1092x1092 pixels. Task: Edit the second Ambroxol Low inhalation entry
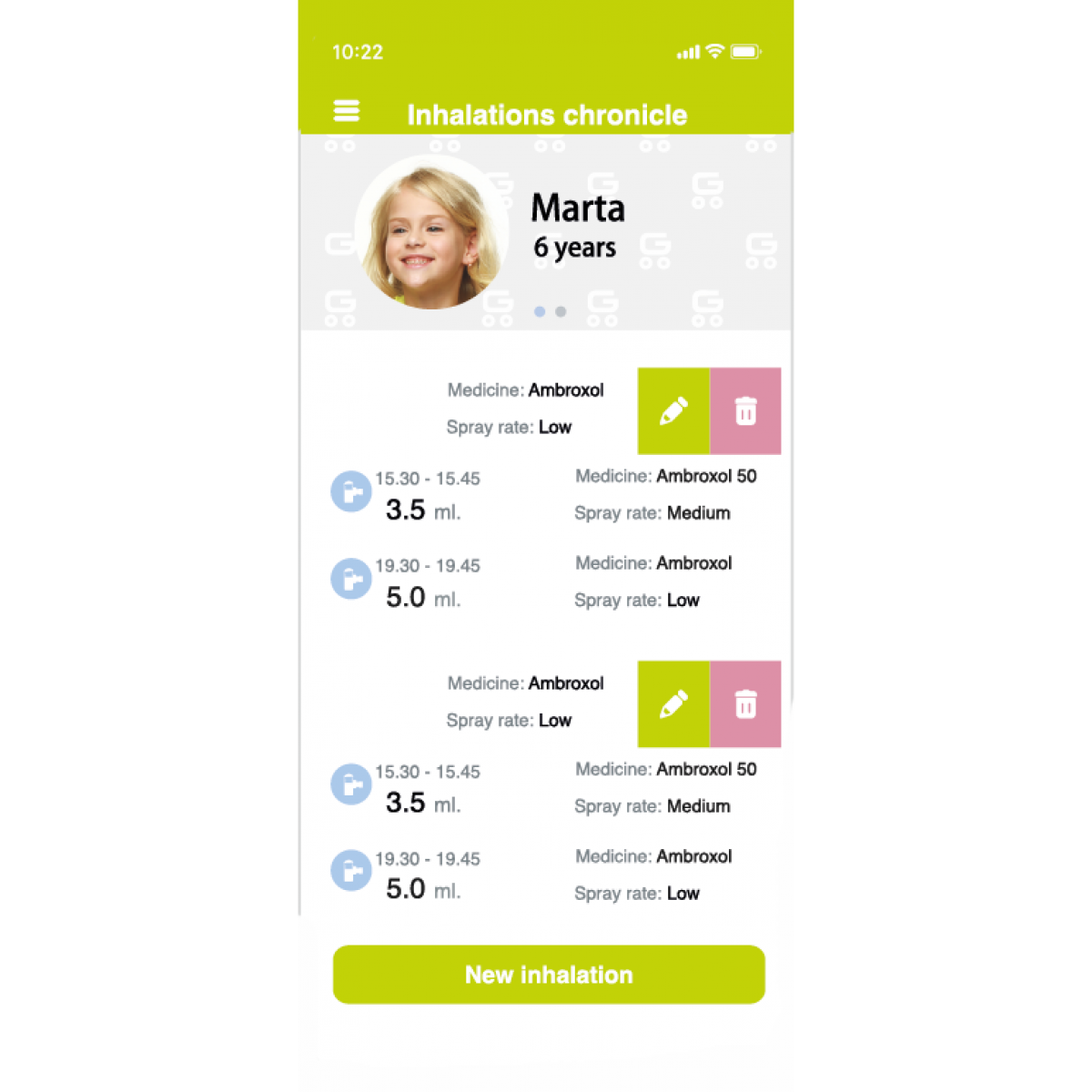point(673,704)
